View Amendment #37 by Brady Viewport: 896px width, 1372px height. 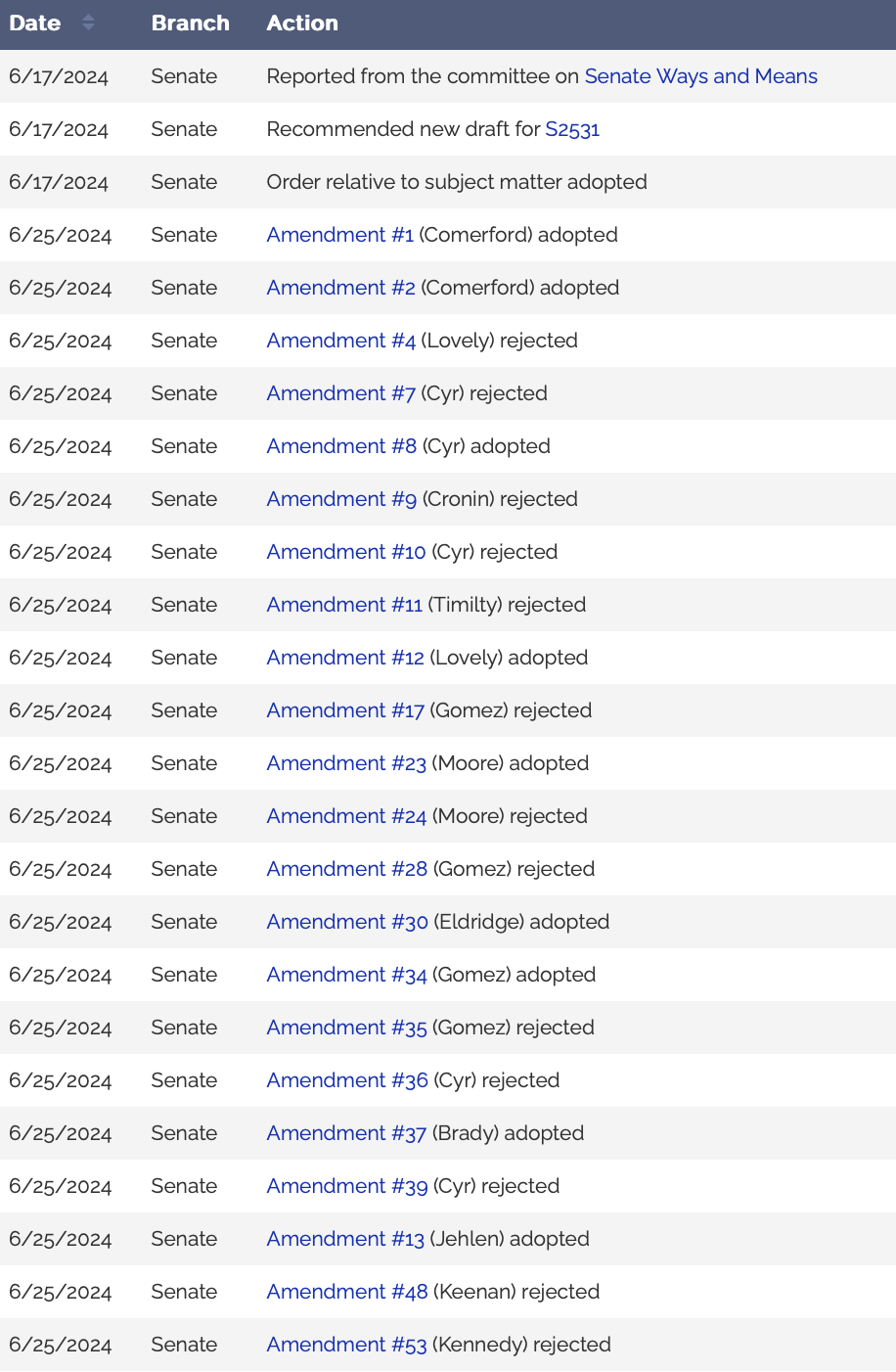[345, 1133]
